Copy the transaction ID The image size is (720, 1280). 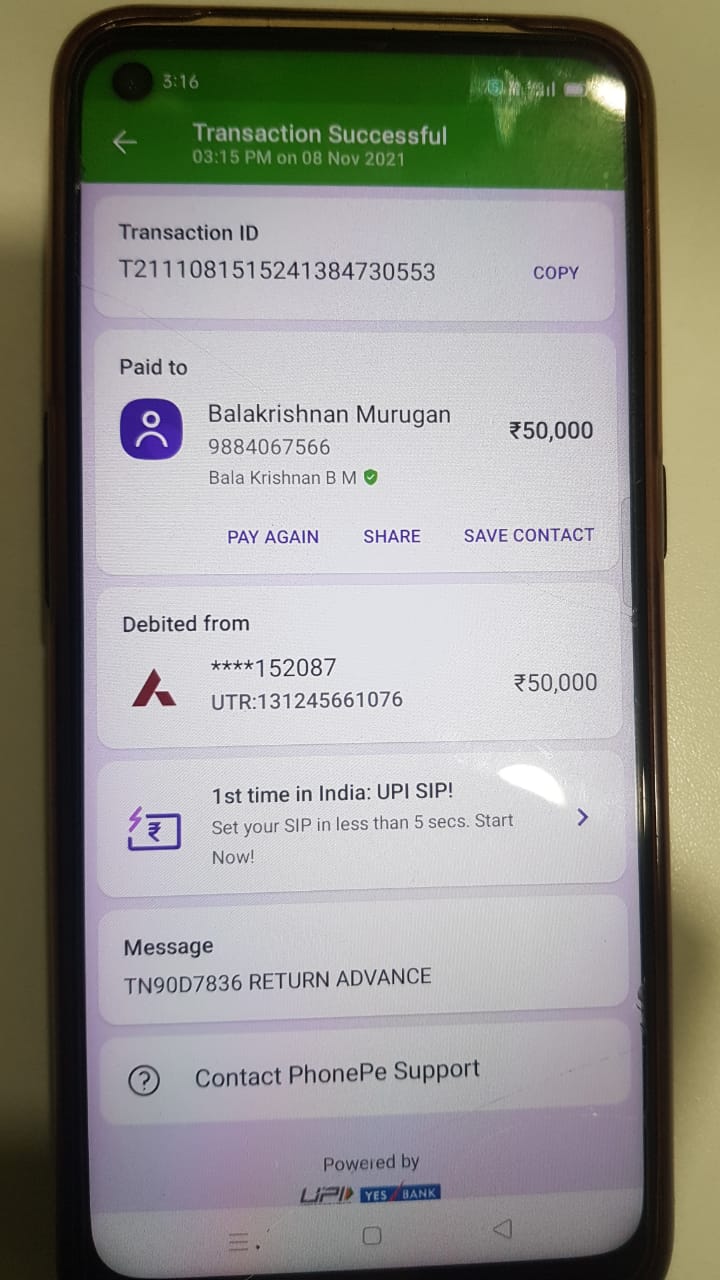tap(556, 273)
